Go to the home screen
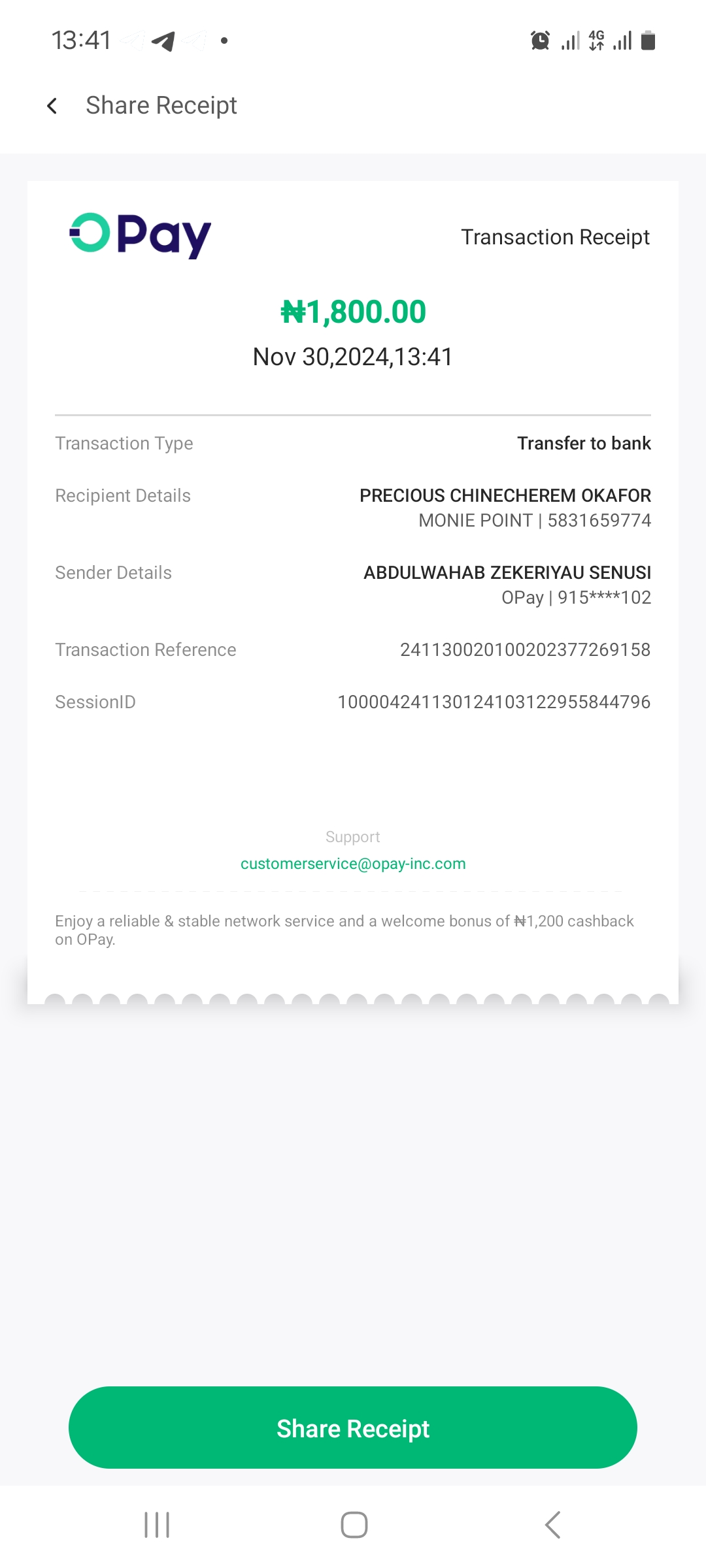 tap(354, 1525)
